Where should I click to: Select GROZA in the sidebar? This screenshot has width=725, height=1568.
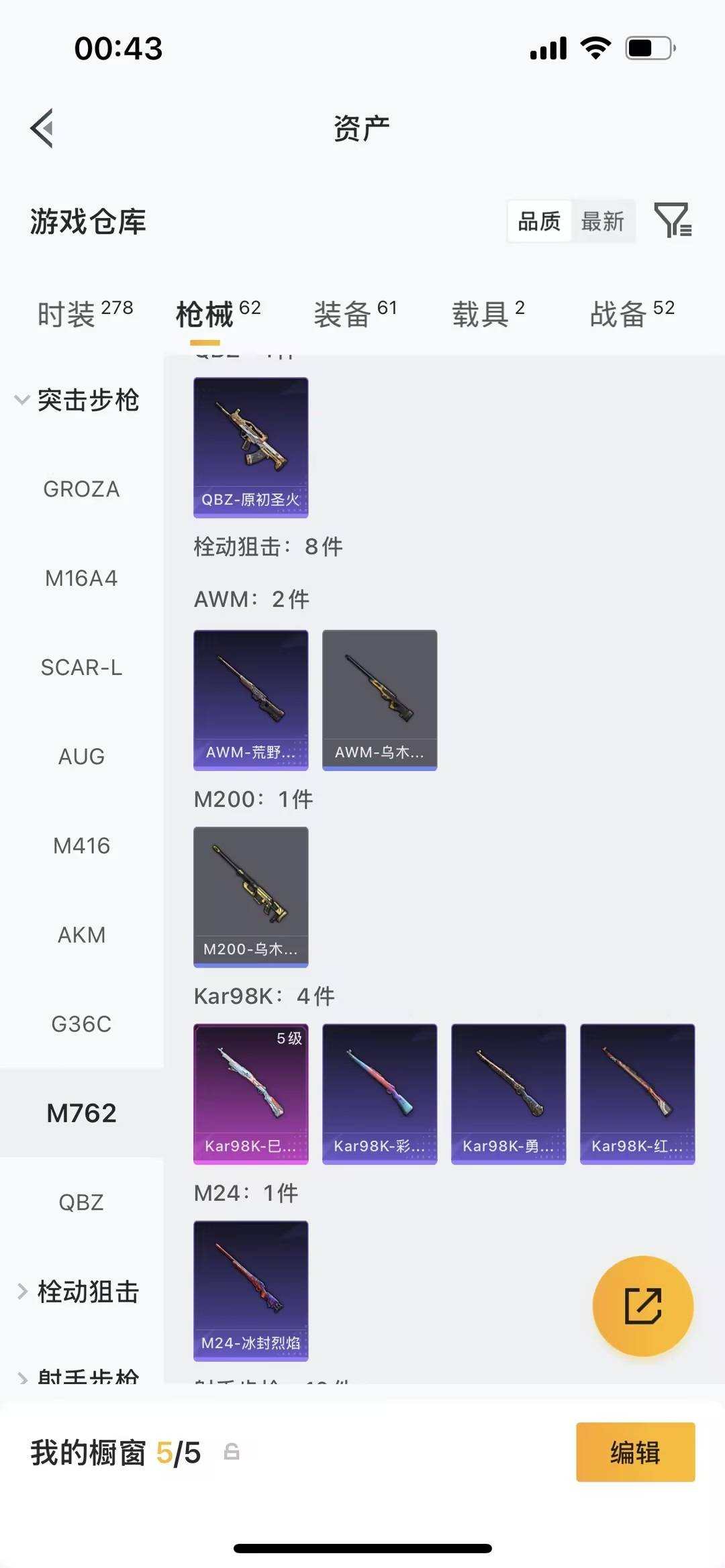[x=81, y=489]
